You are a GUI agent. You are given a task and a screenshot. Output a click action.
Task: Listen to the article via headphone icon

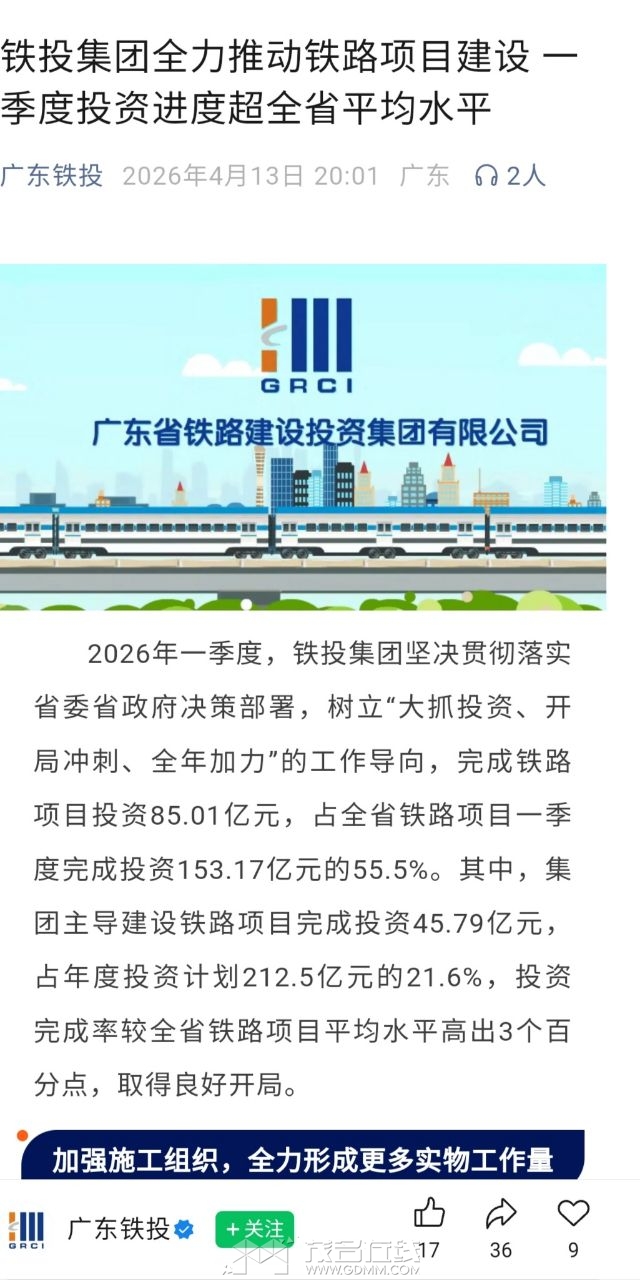487,176
